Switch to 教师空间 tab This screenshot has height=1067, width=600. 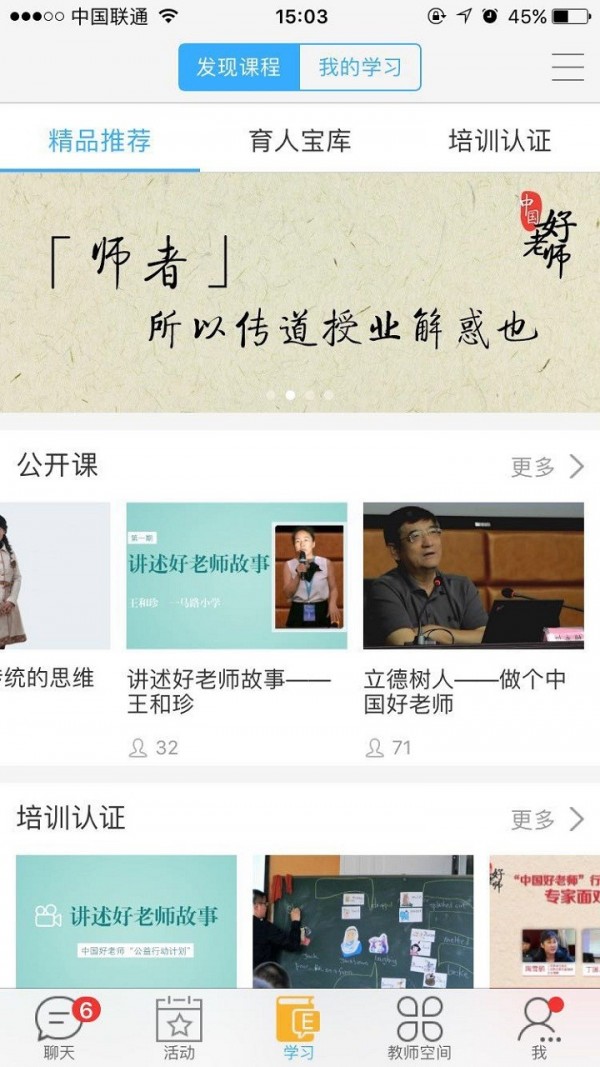[x=419, y=1028]
